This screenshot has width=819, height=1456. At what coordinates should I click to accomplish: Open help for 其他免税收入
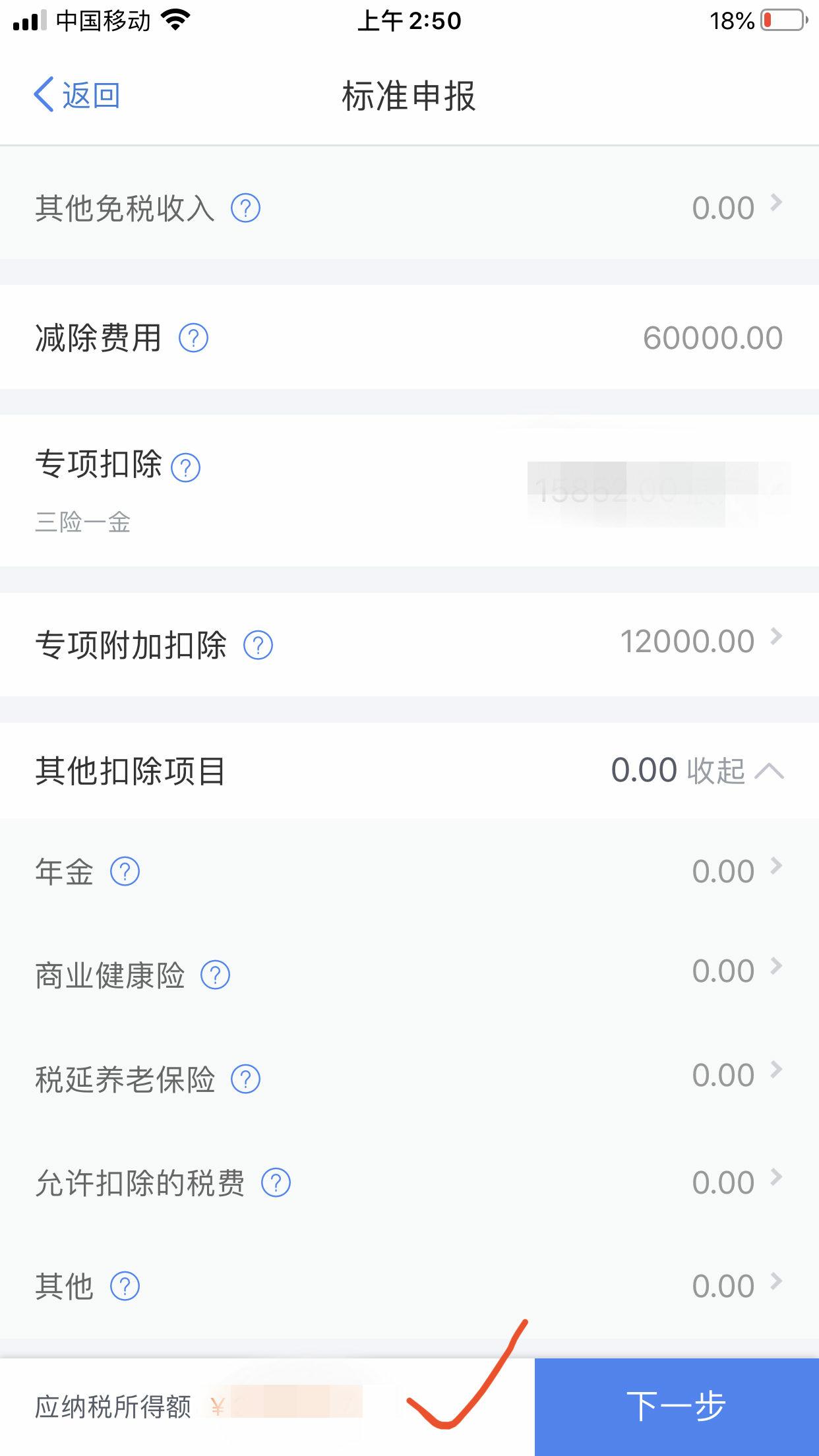coord(245,208)
